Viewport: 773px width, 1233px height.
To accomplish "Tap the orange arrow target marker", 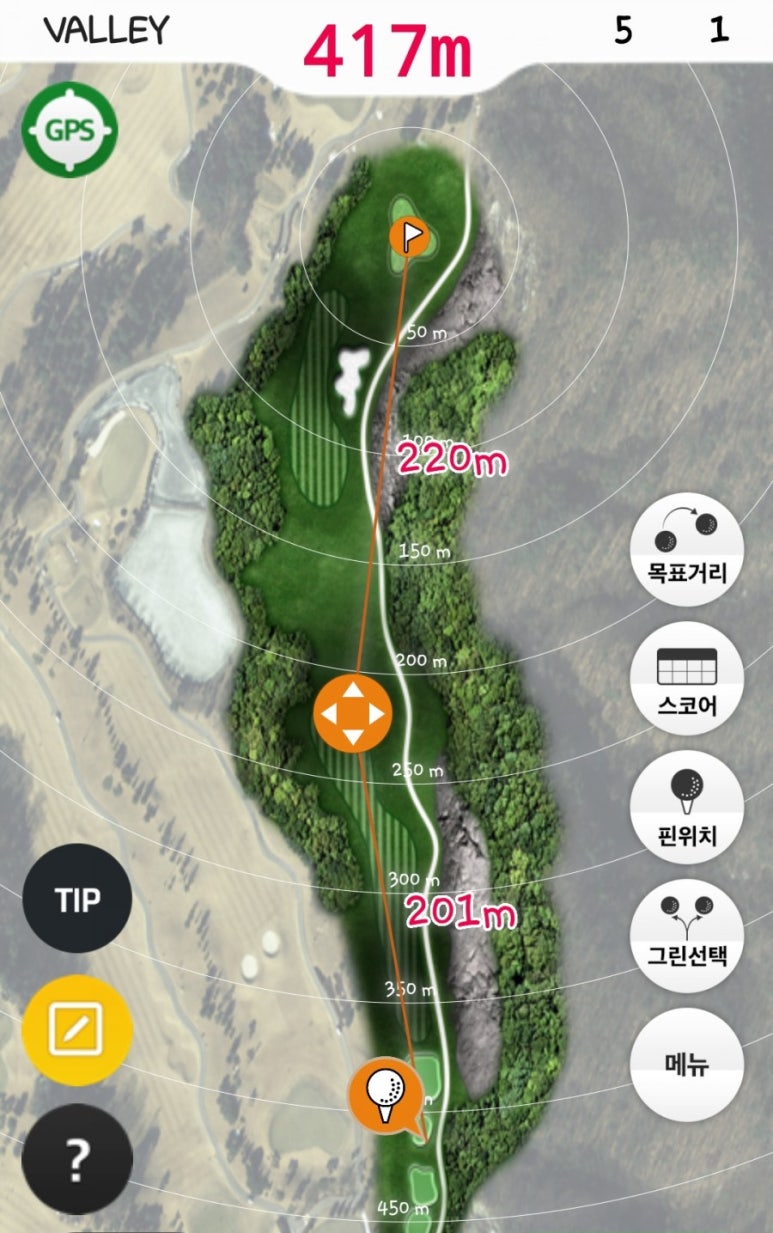I will [352, 714].
